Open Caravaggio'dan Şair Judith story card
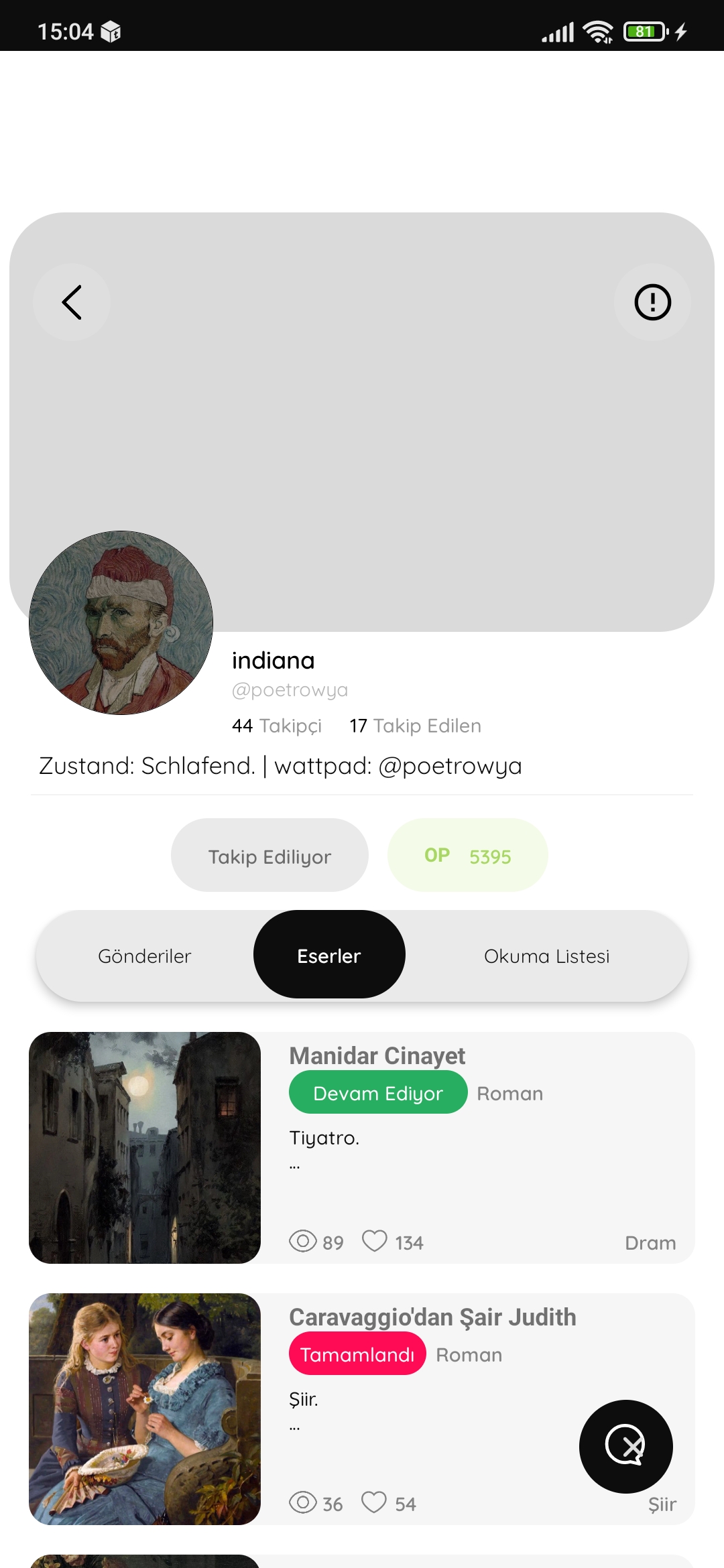This screenshot has width=724, height=1568. (x=362, y=1409)
